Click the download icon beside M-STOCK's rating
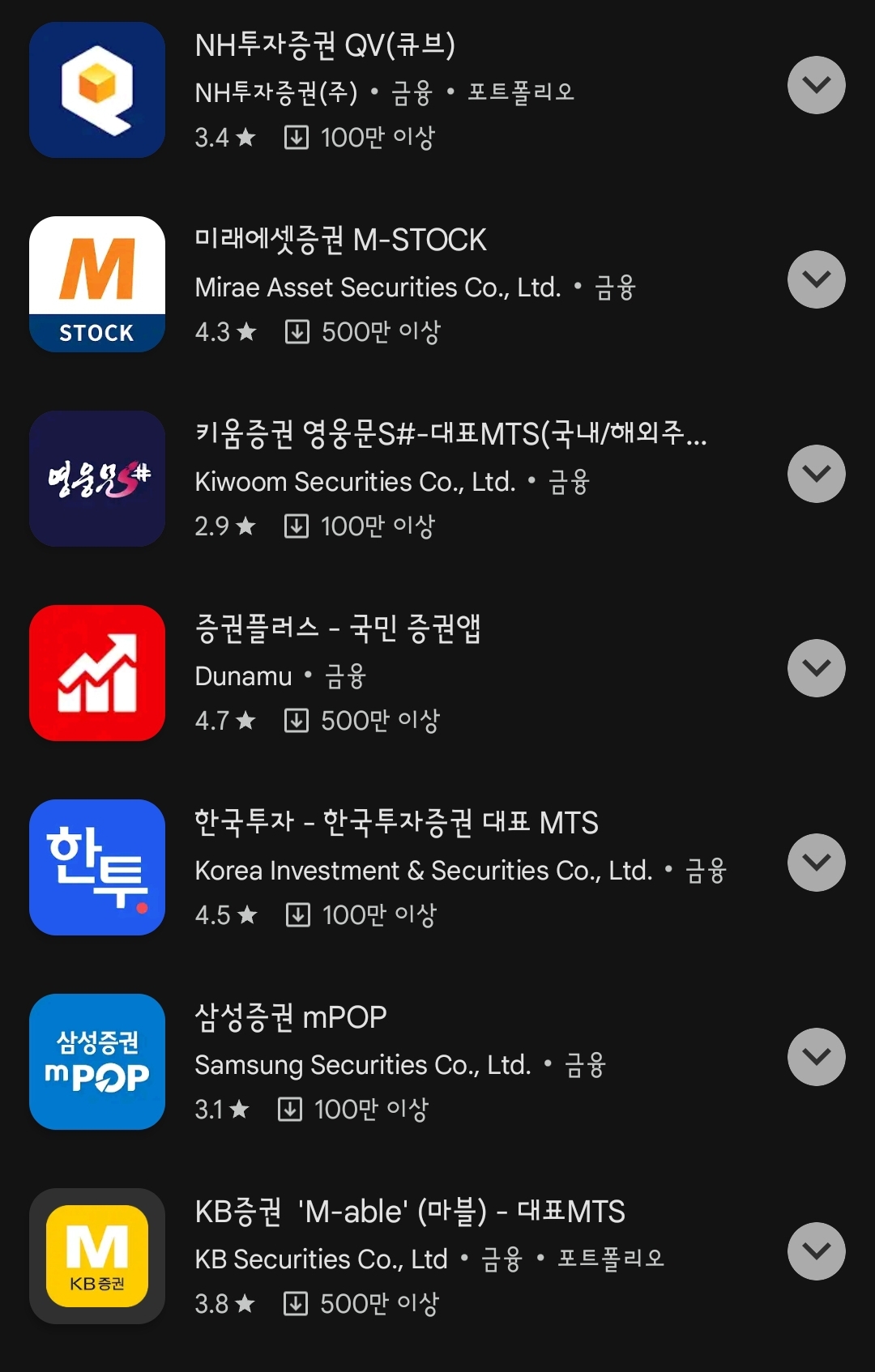 coord(298,331)
